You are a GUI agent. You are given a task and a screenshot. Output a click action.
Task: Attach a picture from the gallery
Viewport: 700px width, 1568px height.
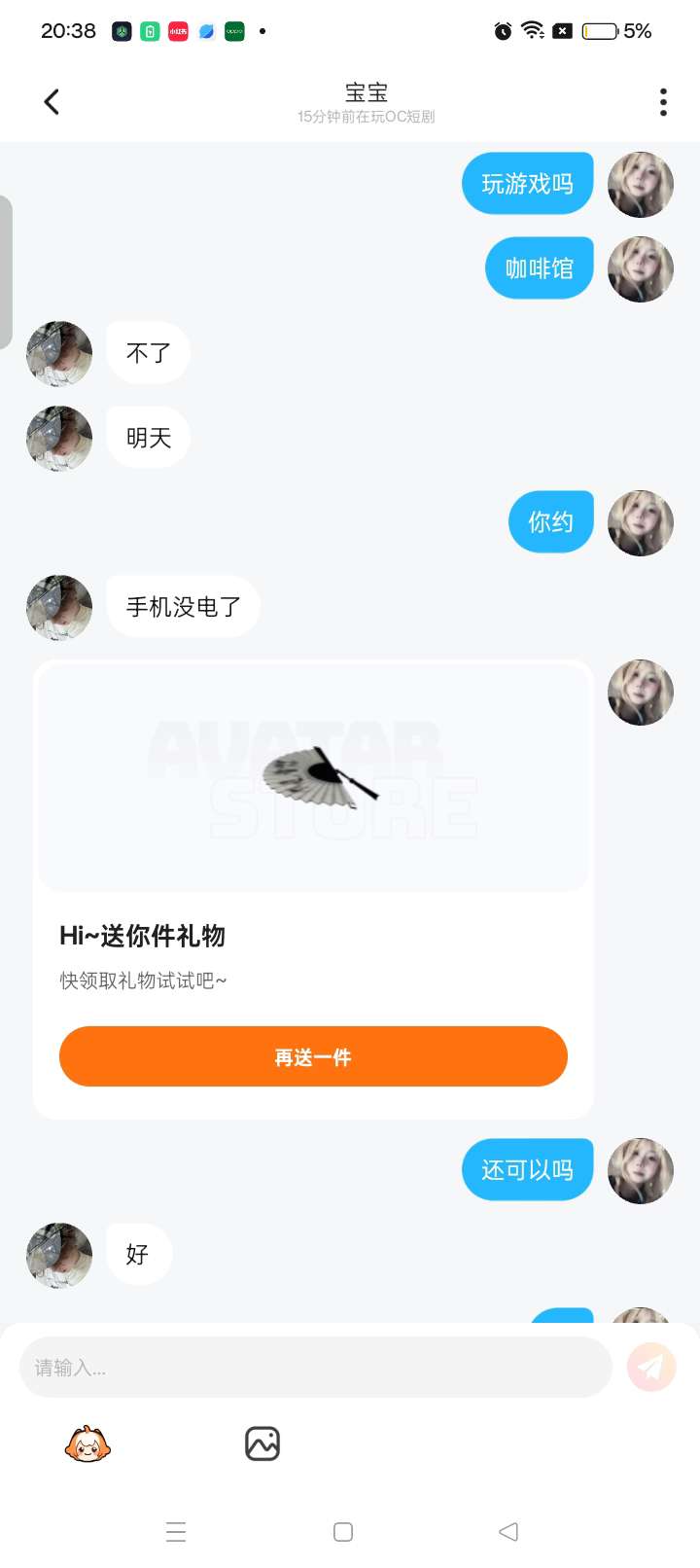pyautogui.click(x=262, y=1444)
